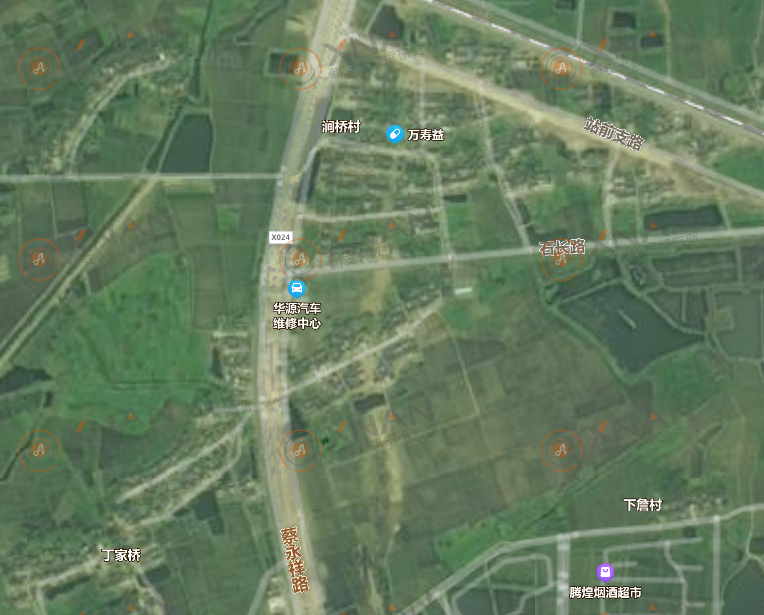
Task: Tap the 腾煌烟酒超市 shop marker
Action: pyautogui.click(x=605, y=572)
